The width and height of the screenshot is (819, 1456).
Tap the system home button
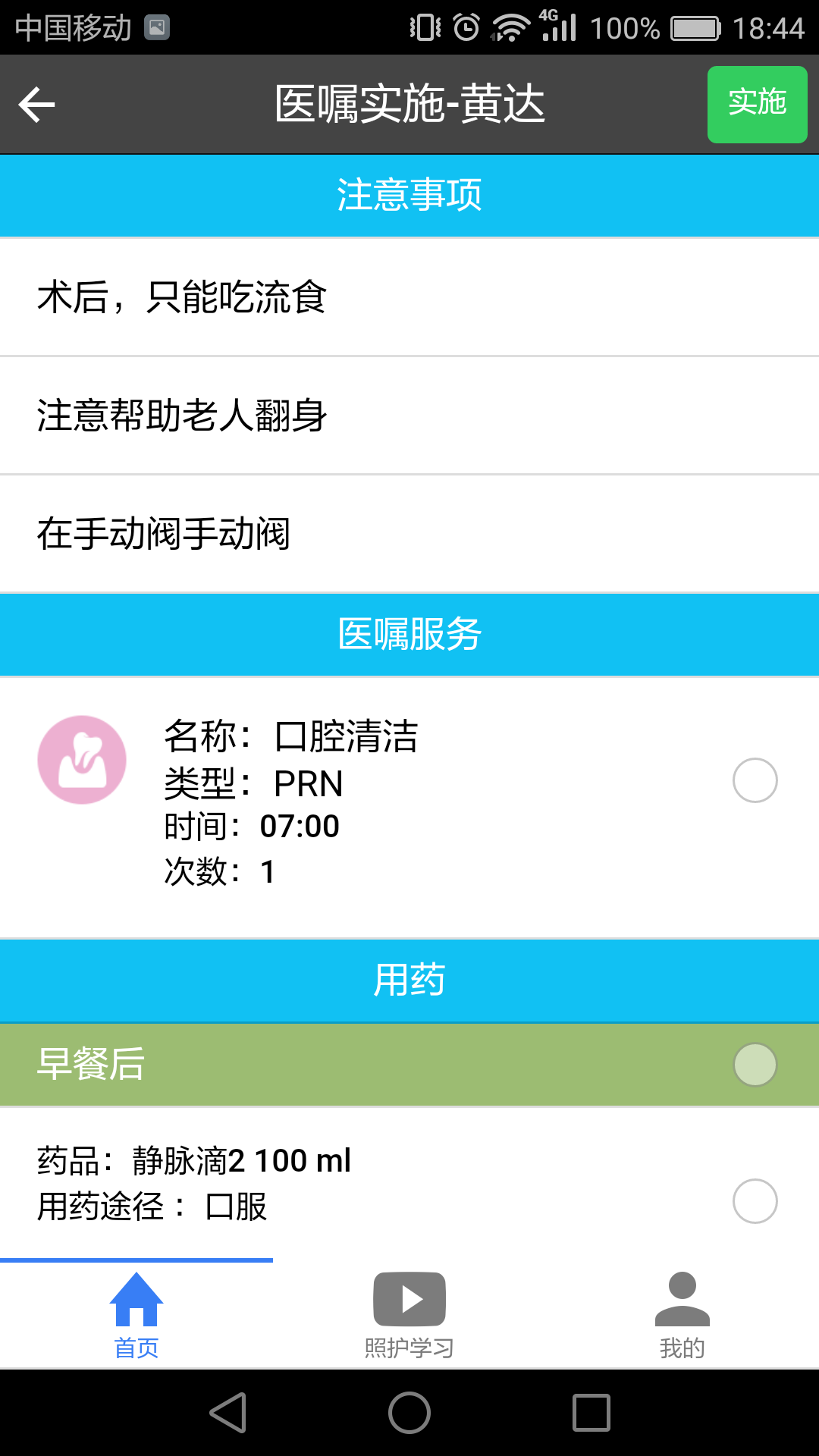tap(409, 1413)
